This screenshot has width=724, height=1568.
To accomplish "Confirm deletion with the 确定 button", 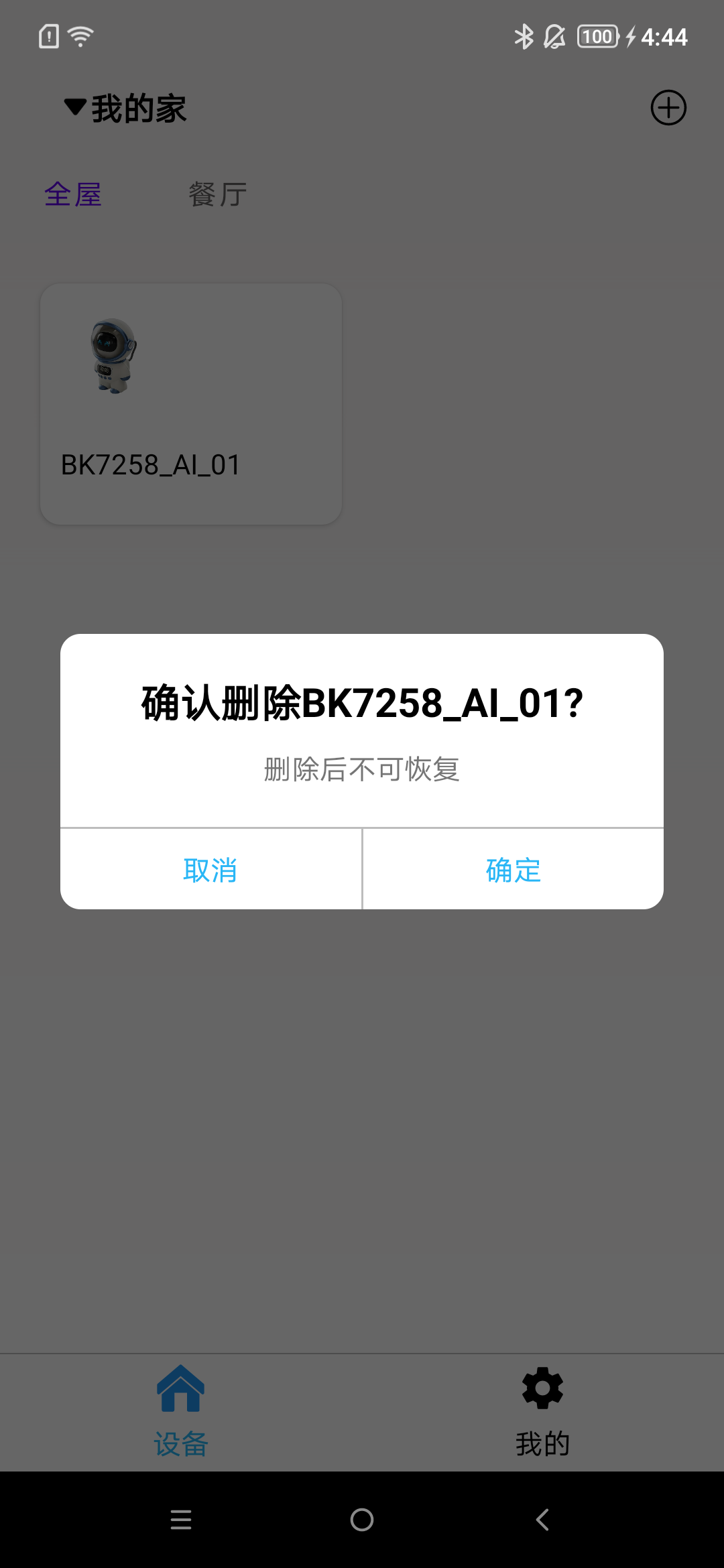I will pyautogui.click(x=513, y=870).
